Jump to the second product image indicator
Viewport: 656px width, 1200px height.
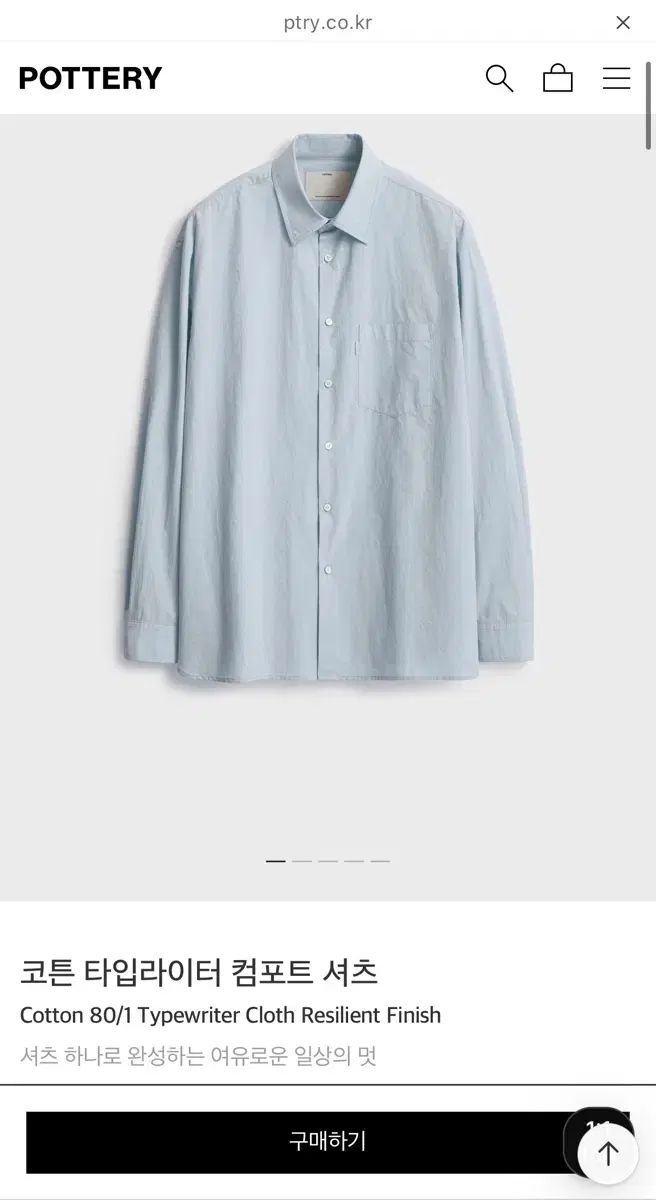coord(302,860)
